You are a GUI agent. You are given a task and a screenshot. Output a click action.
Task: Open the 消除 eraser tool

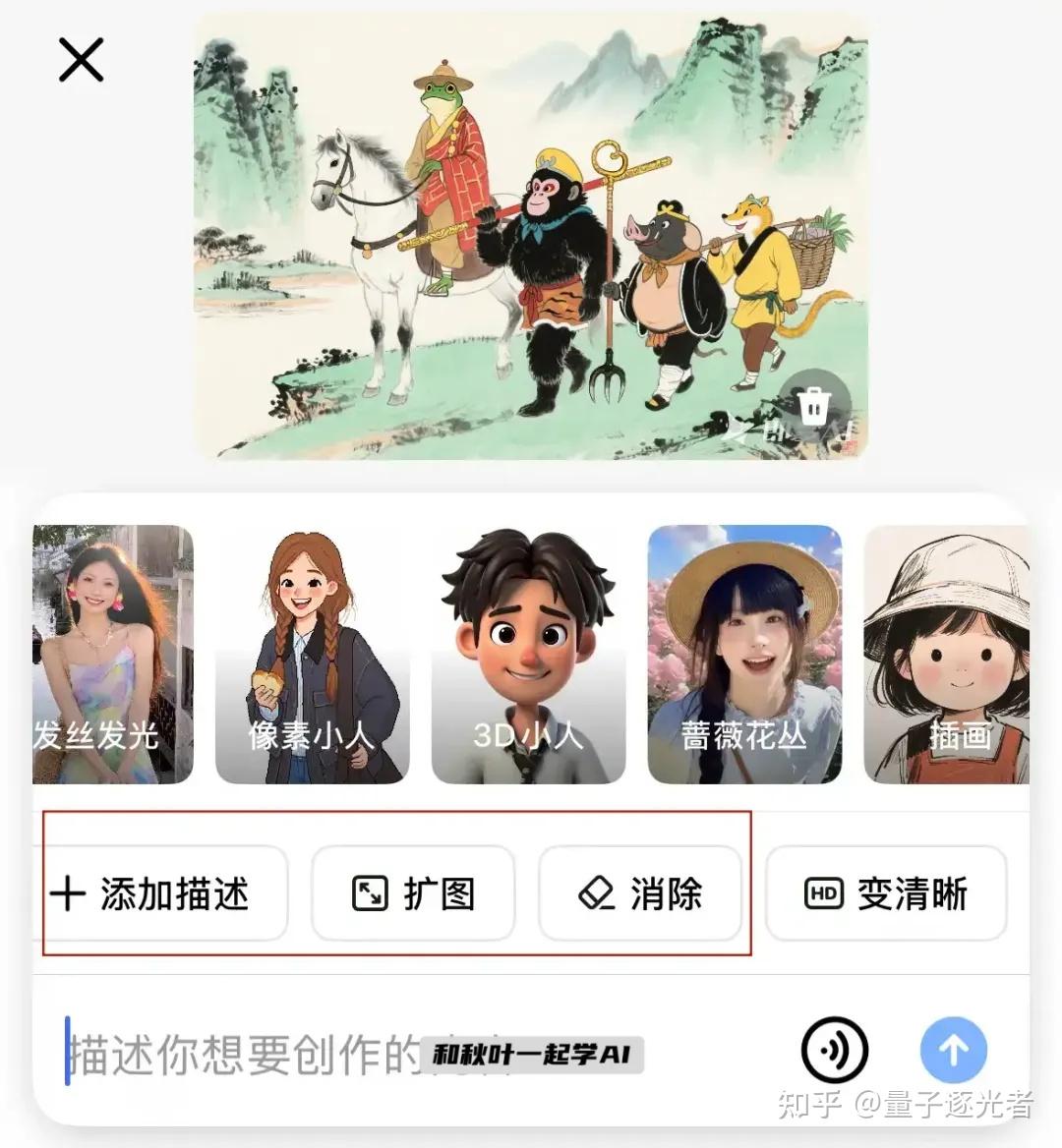pyautogui.click(x=639, y=893)
